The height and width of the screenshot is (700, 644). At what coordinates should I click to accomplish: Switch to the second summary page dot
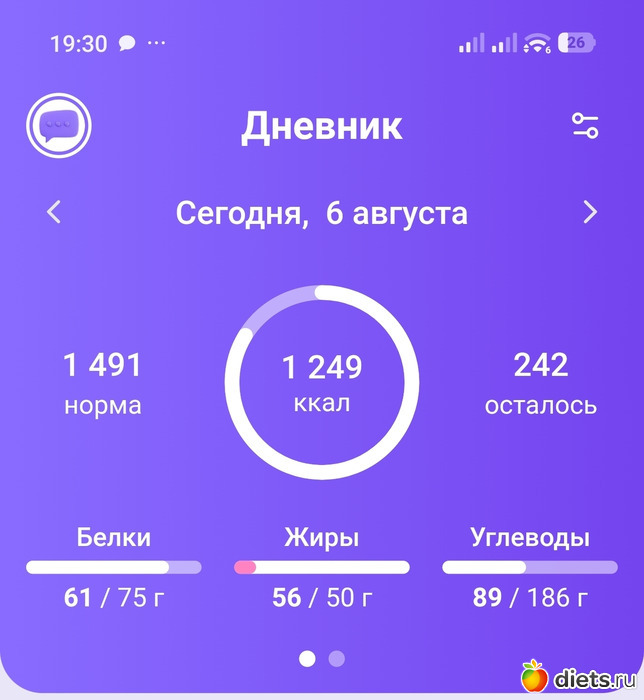337,658
